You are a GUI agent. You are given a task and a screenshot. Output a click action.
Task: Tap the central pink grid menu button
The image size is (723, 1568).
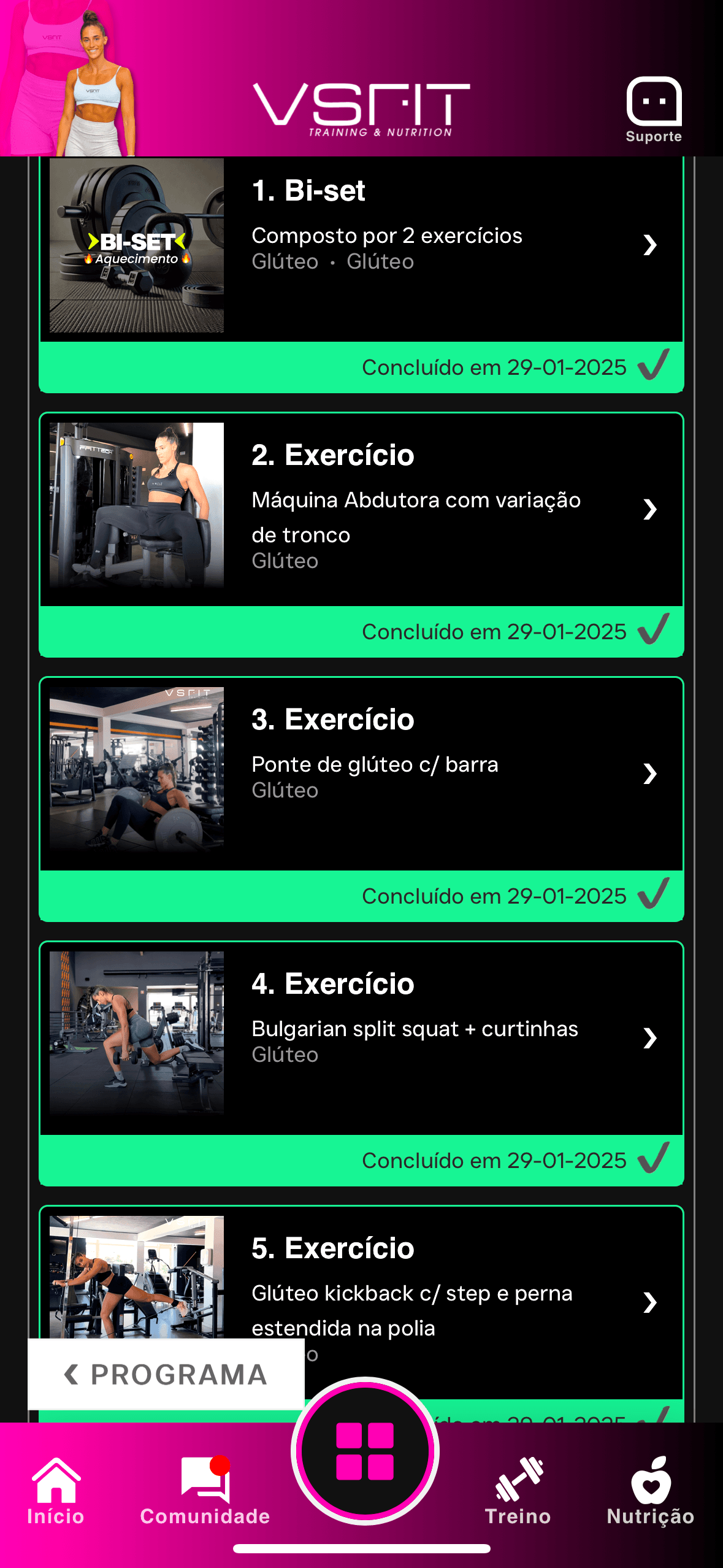(365, 1451)
